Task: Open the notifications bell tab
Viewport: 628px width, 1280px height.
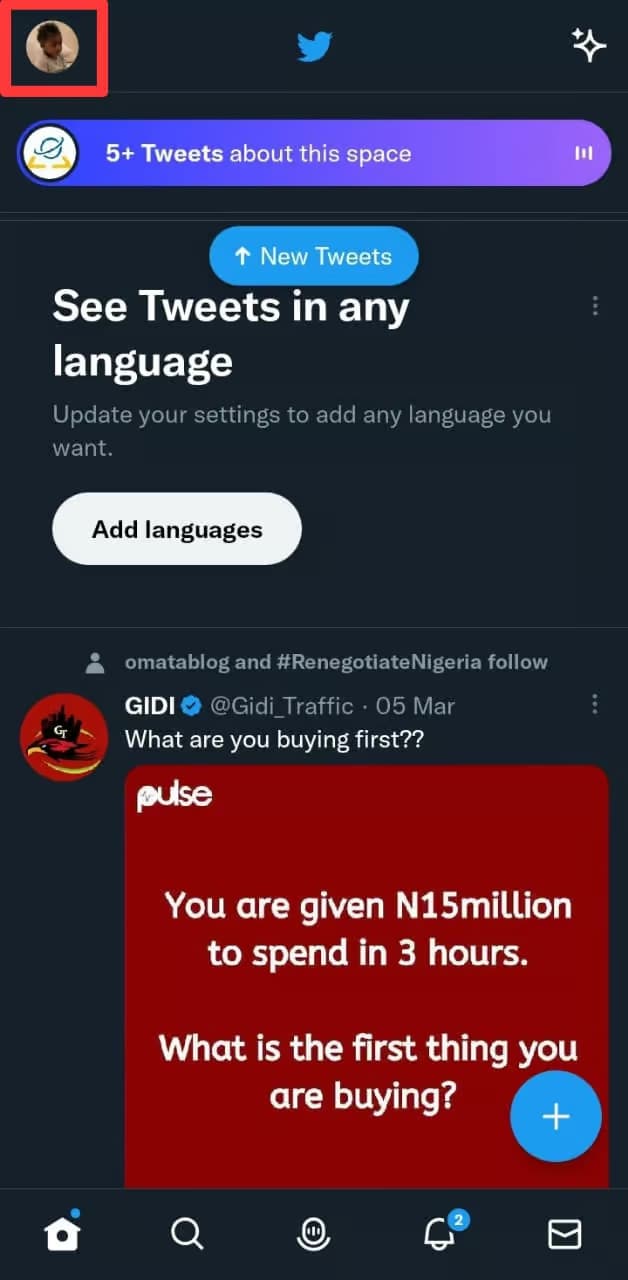Action: tap(441, 1233)
